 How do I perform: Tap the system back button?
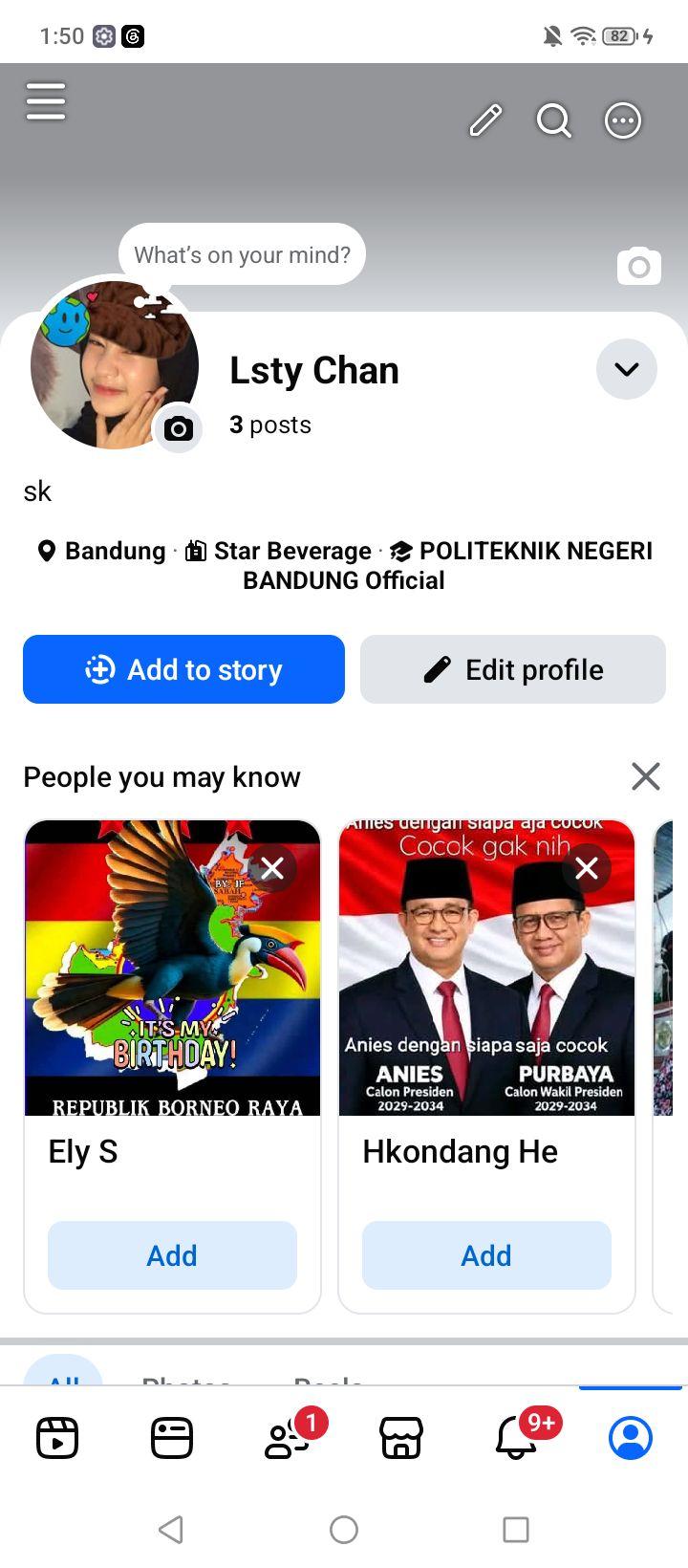click(x=171, y=1530)
